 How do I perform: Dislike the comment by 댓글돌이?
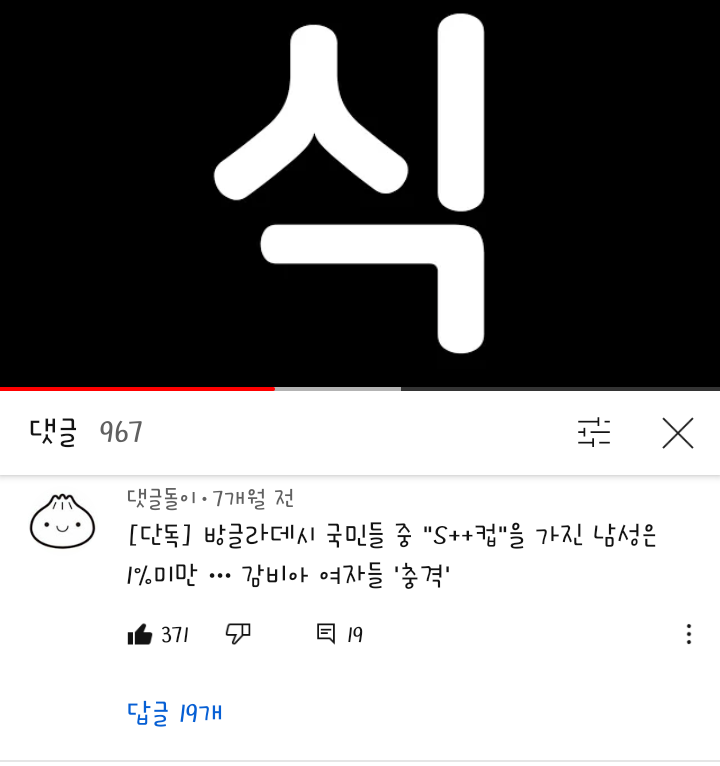tap(238, 633)
